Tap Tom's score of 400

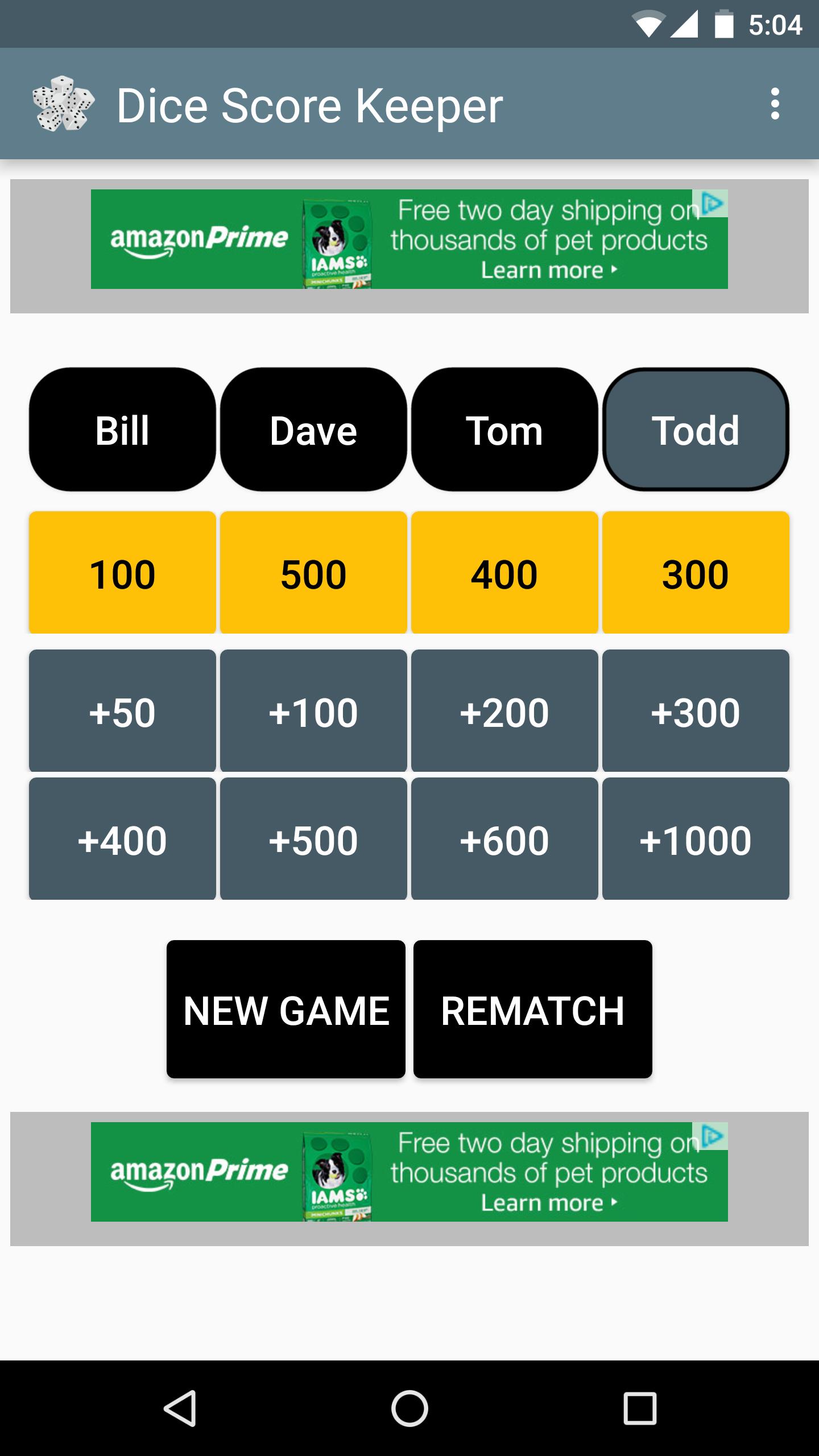pyautogui.click(x=504, y=574)
